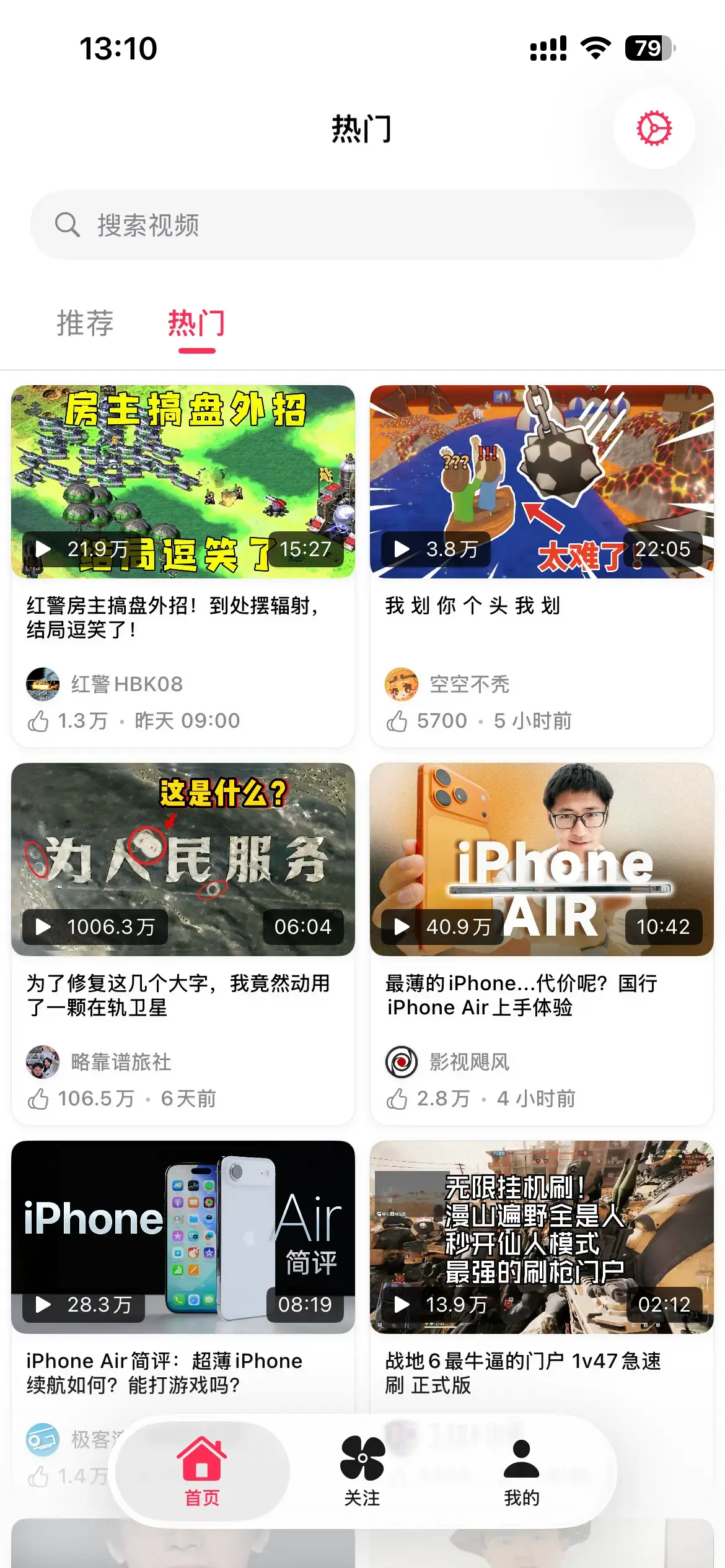This screenshot has height=1568, width=725.
Task: Switch to the 推荐 tab
Action: coord(85,323)
